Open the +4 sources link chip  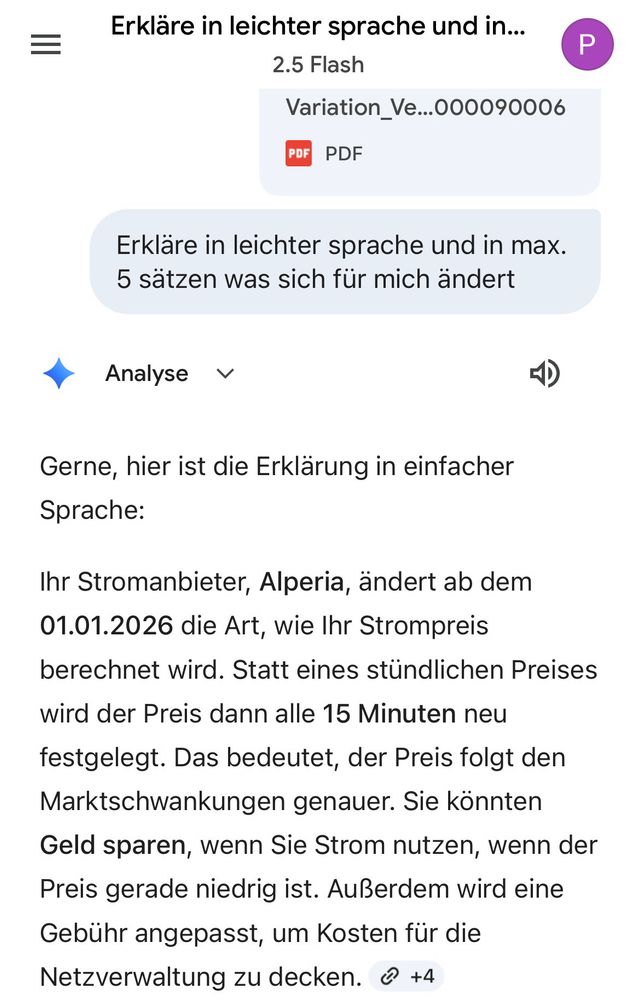point(406,976)
